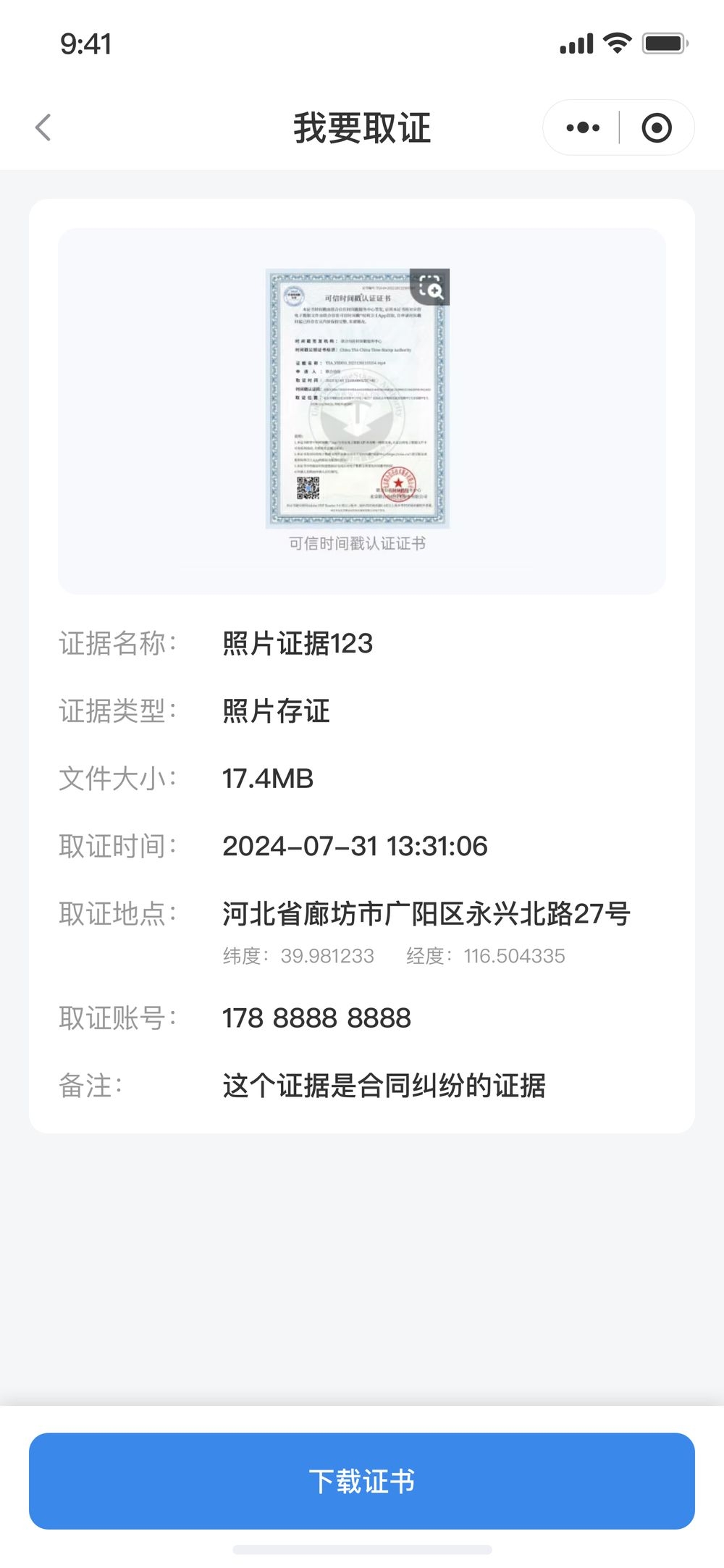Open the mini program more-options menu
Image resolution: width=724 pixels, height=1568 pixels.
tap(583, 128)
